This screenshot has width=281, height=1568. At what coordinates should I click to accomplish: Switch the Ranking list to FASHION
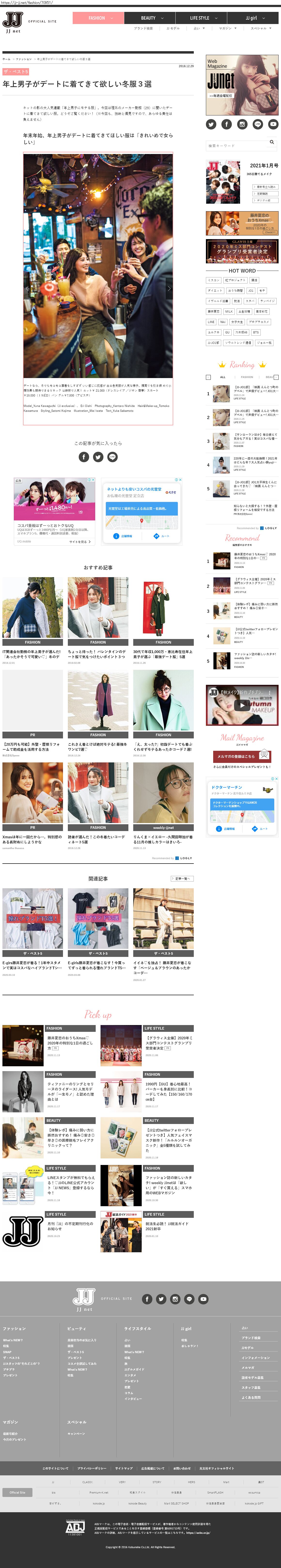247,377
